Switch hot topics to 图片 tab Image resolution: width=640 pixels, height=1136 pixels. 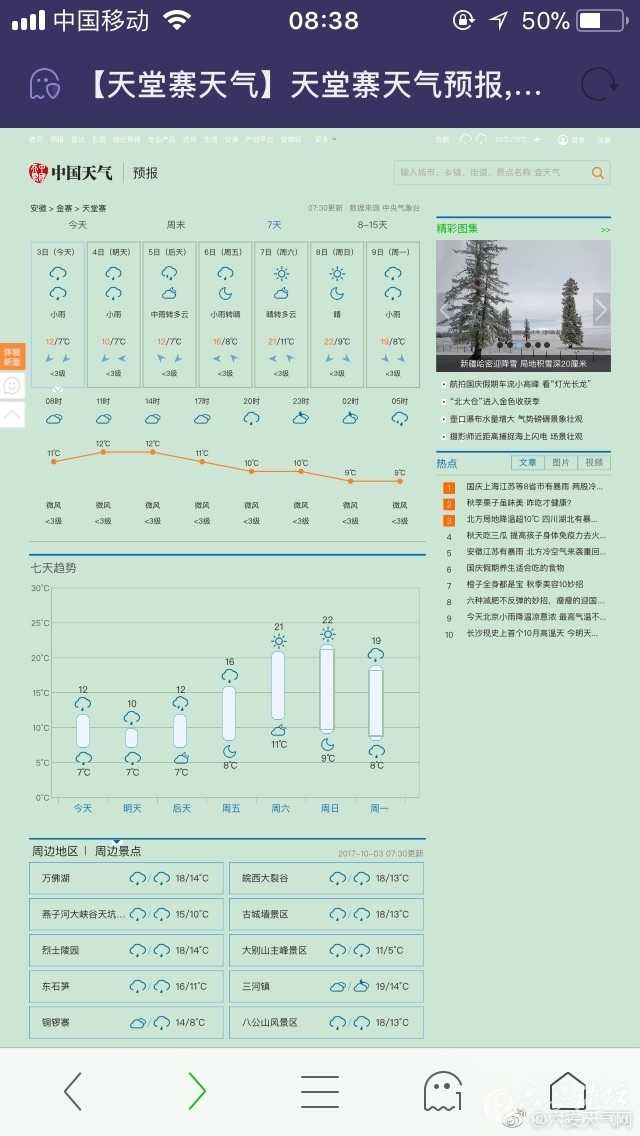click(x=561, y=463)
